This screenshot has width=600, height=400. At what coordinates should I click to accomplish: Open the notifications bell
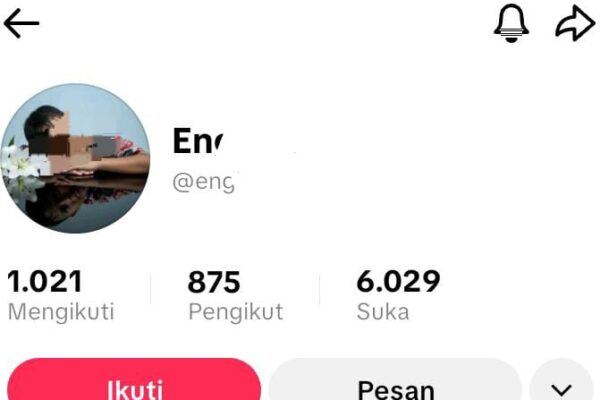511,25
